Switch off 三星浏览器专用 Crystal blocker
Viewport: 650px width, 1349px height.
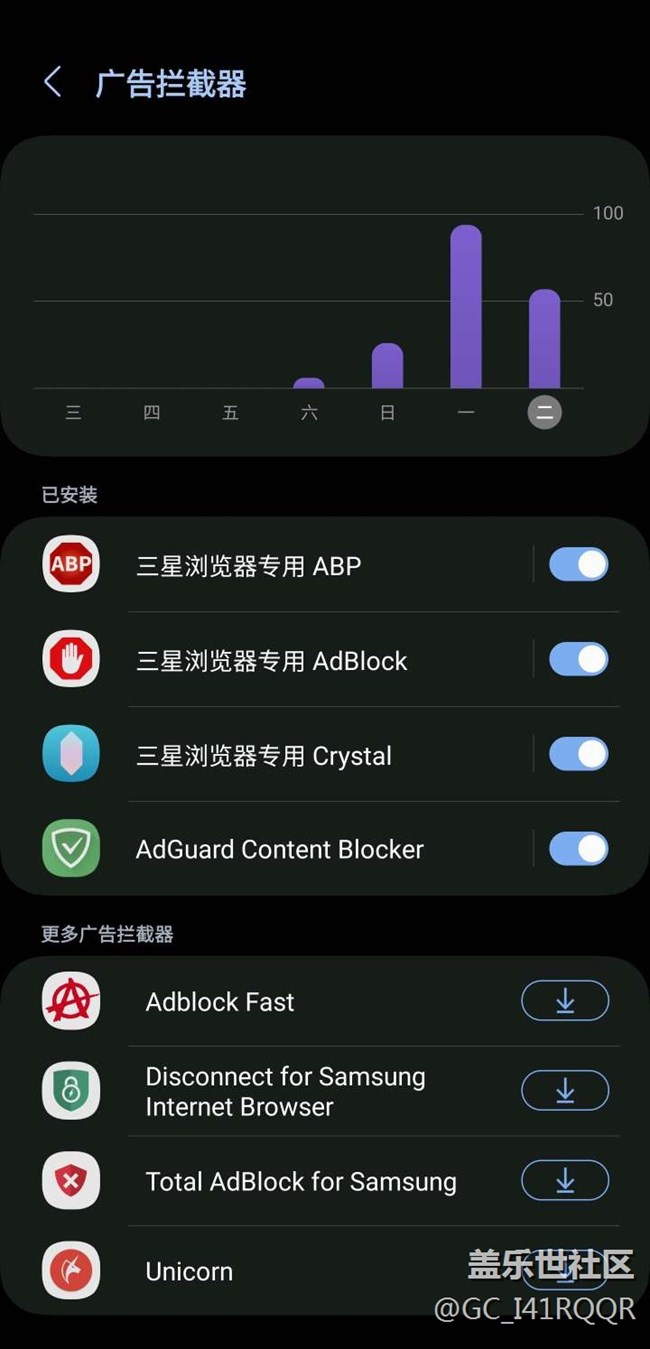click(x=578, y=754)
